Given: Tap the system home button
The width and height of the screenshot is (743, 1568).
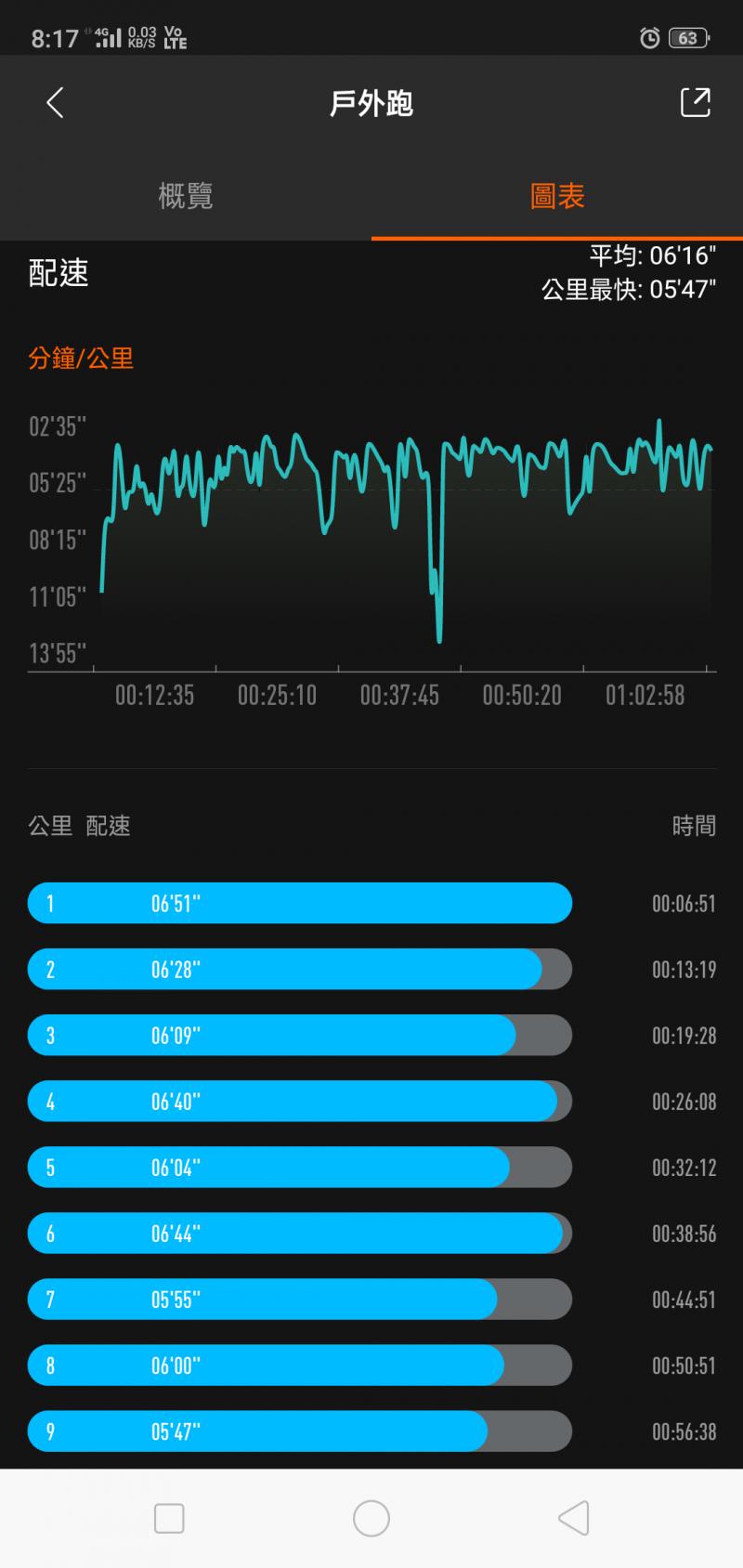Looking at the screenshot, I should 371,1519.
